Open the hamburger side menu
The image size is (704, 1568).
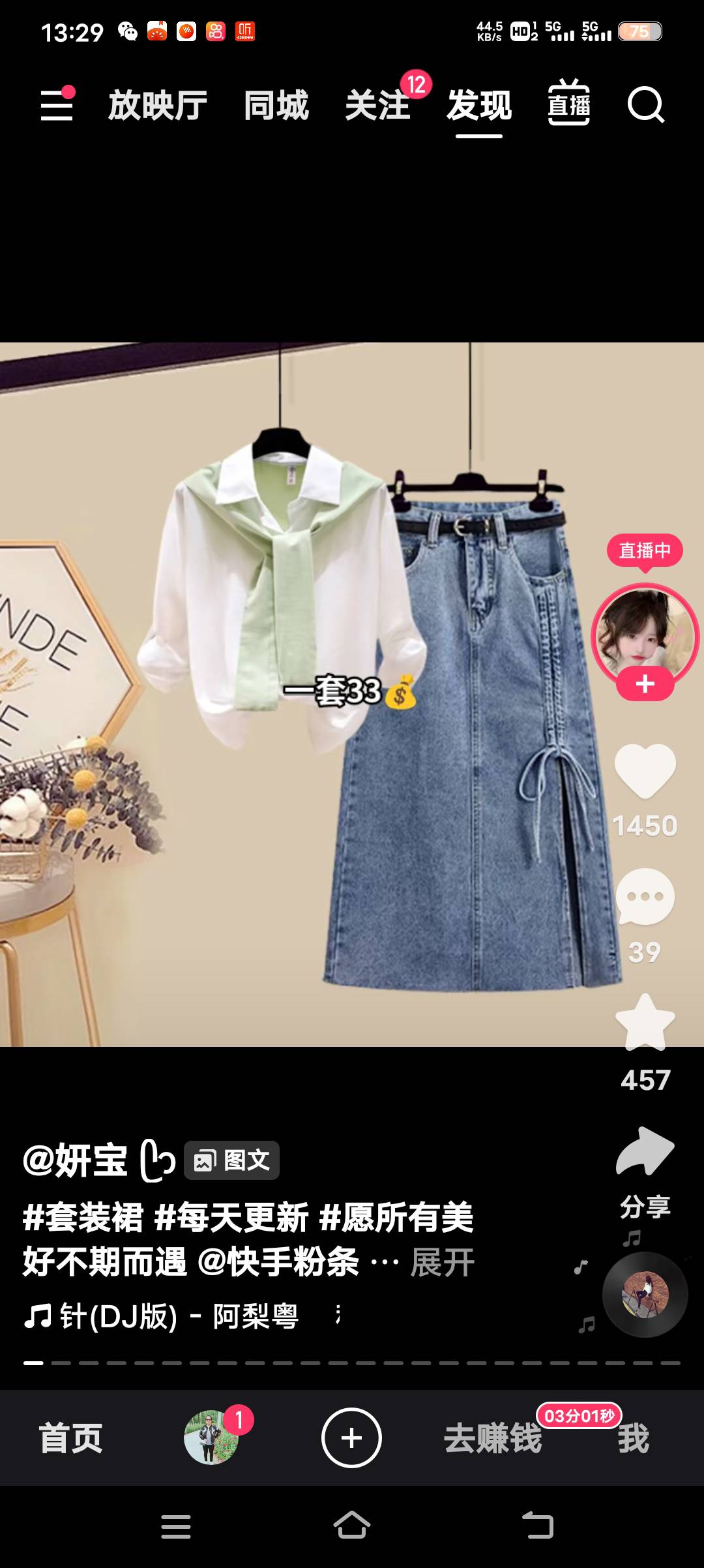coord(57,104)
